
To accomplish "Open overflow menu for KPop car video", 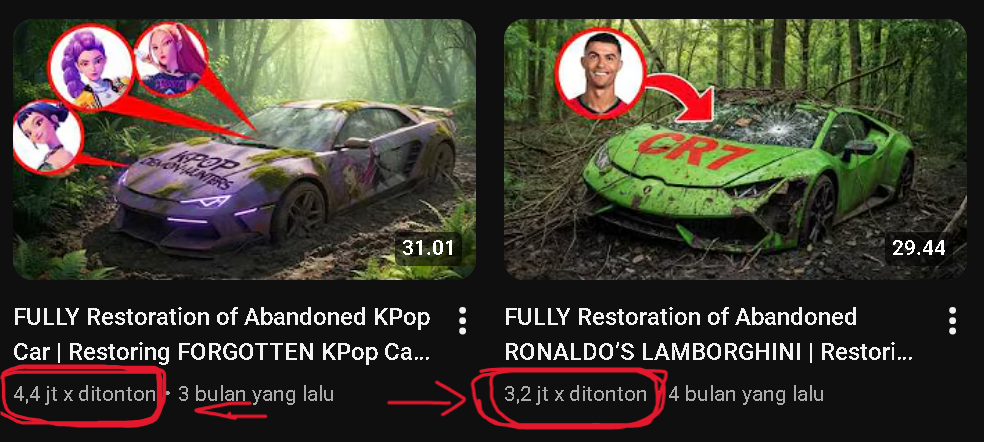I will point(462,321).
